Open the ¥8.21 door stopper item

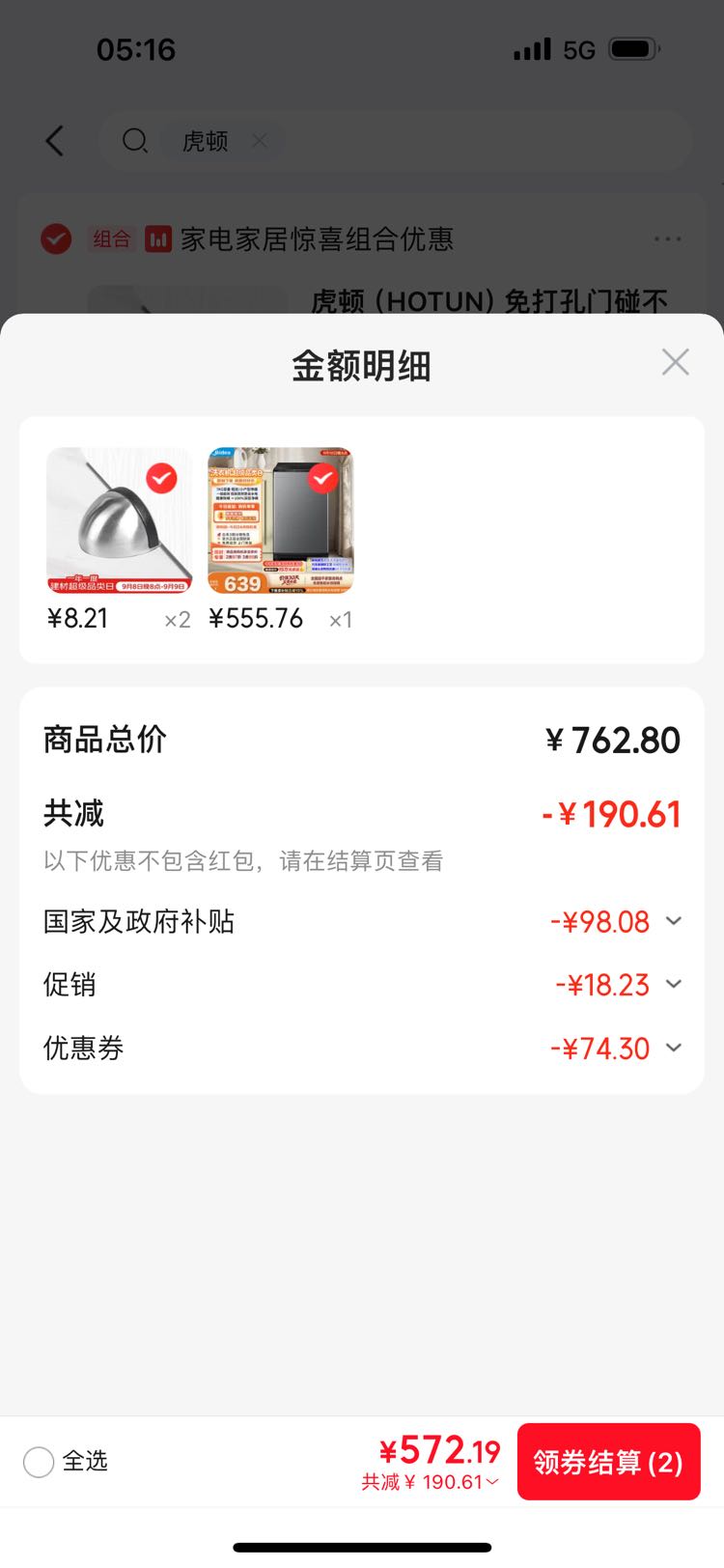click(119, 520)
